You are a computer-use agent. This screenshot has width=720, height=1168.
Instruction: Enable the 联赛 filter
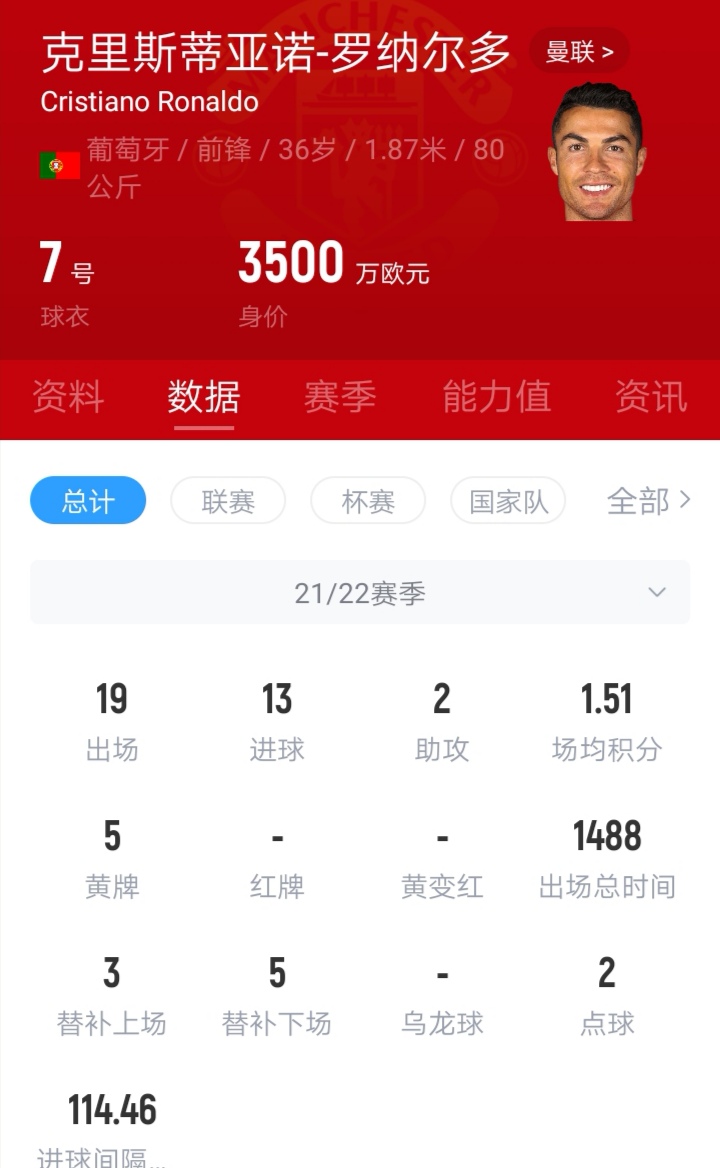click(228, 501)
